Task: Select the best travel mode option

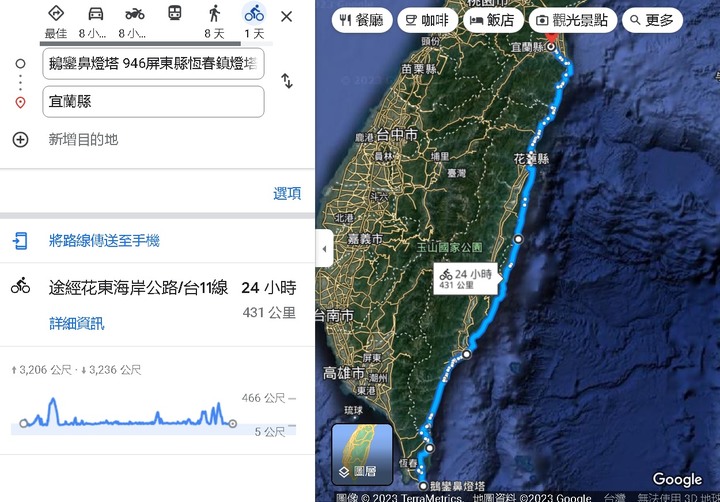Action: [56, 21]
